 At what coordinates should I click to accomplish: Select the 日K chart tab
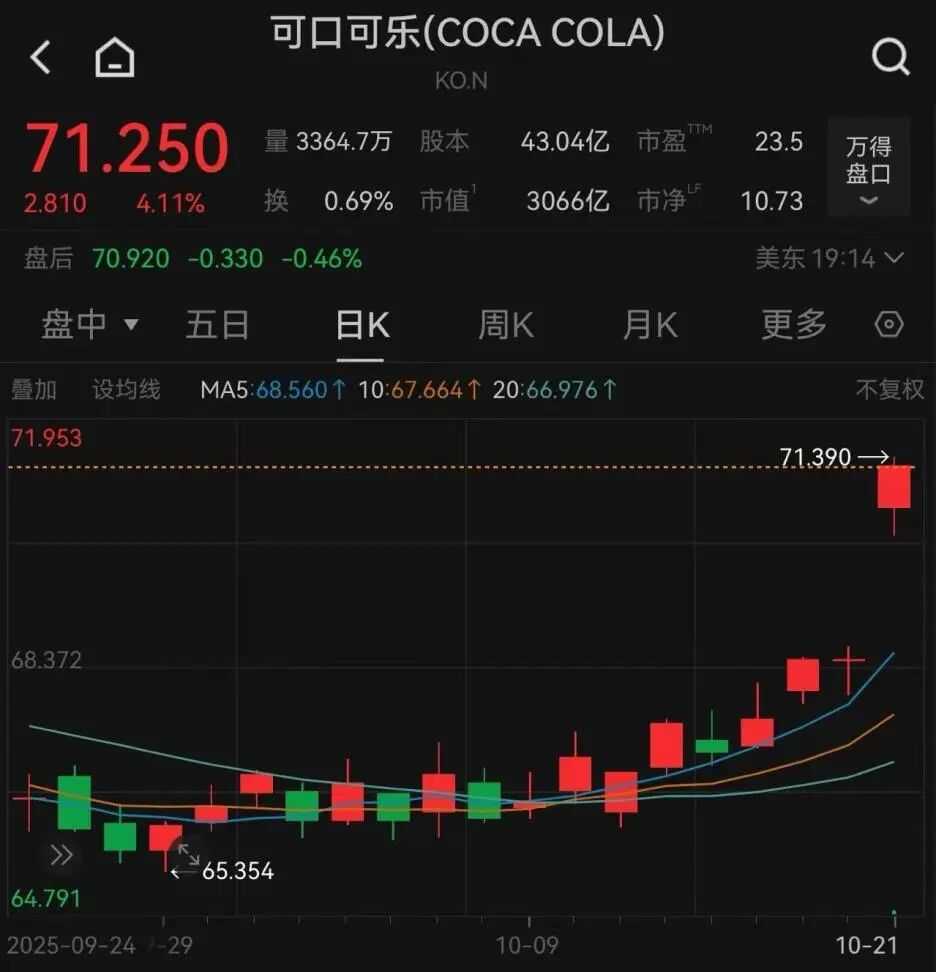pyautogui.click(x=362, y=325)
